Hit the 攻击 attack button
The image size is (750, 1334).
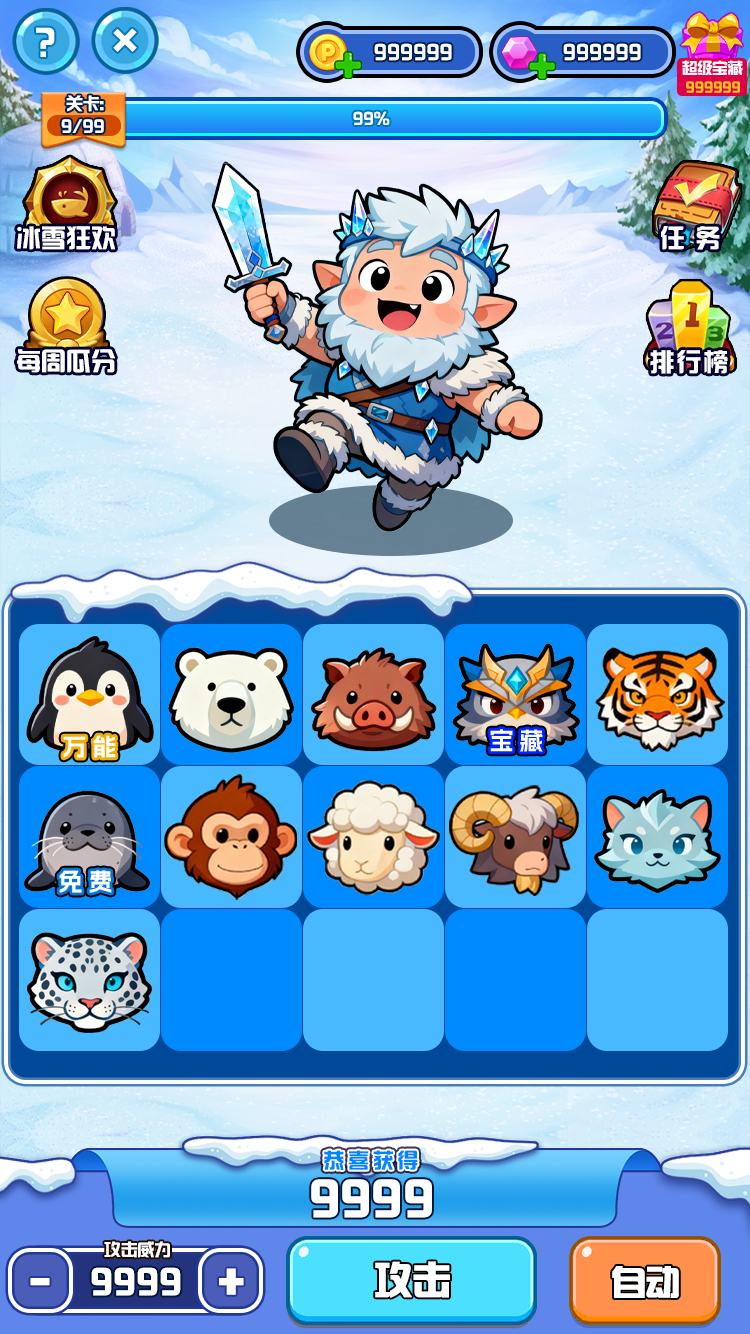click(x=411, y=1280)
